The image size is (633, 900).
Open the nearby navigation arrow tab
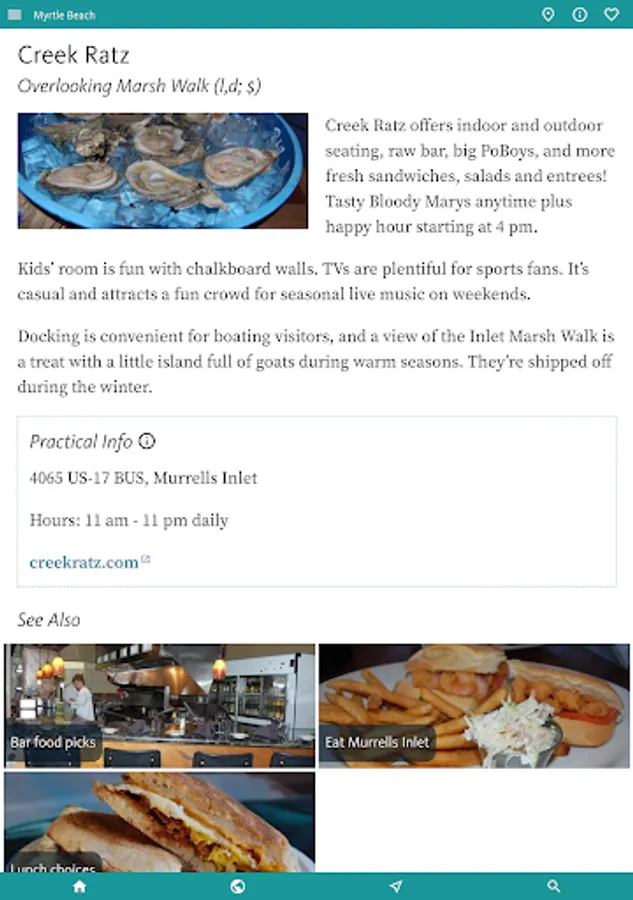[x=395, y=887]
